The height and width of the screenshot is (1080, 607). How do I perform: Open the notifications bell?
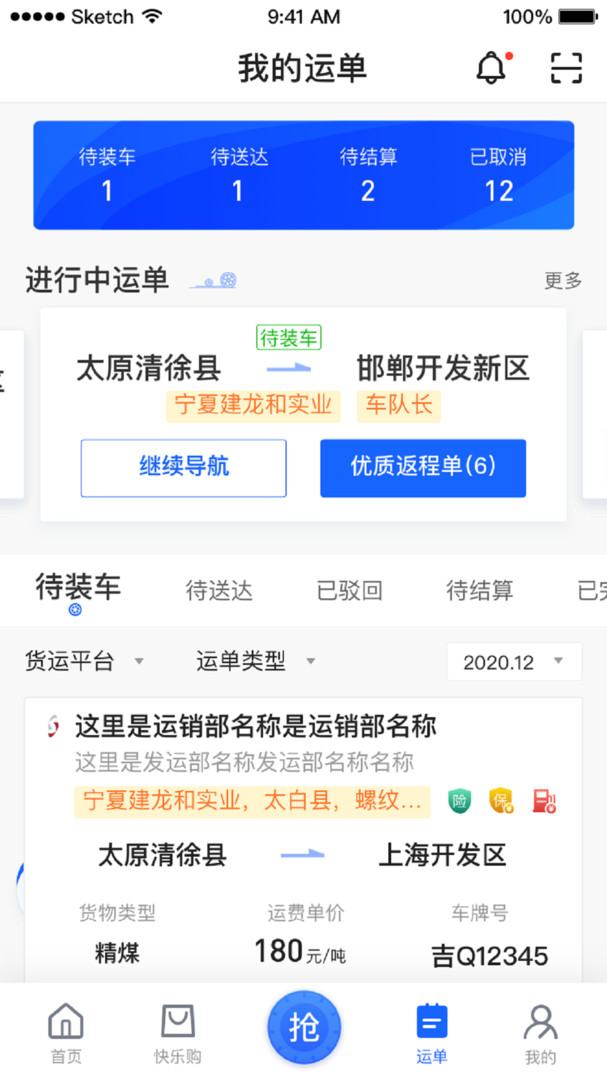tap(493, 68)
